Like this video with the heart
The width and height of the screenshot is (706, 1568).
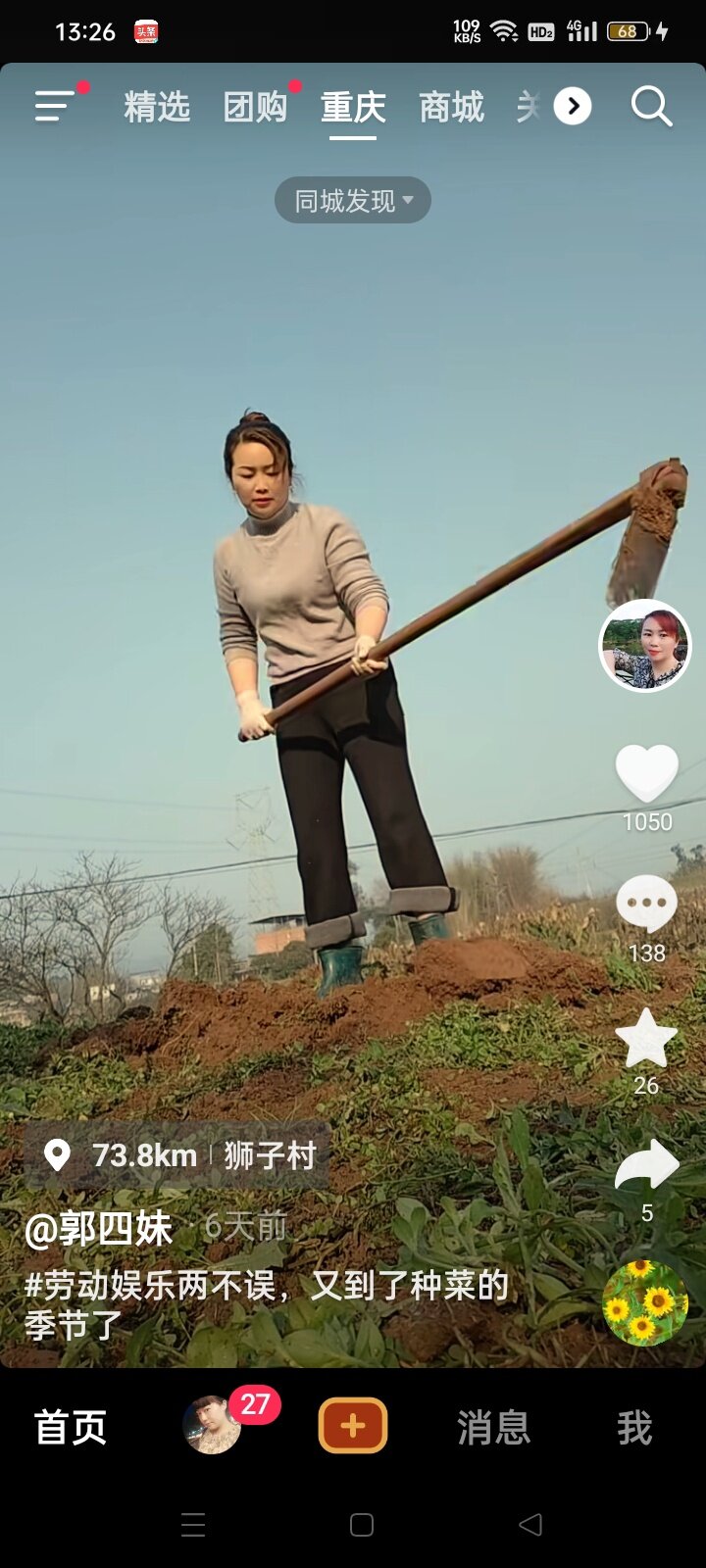click(646, 772)
